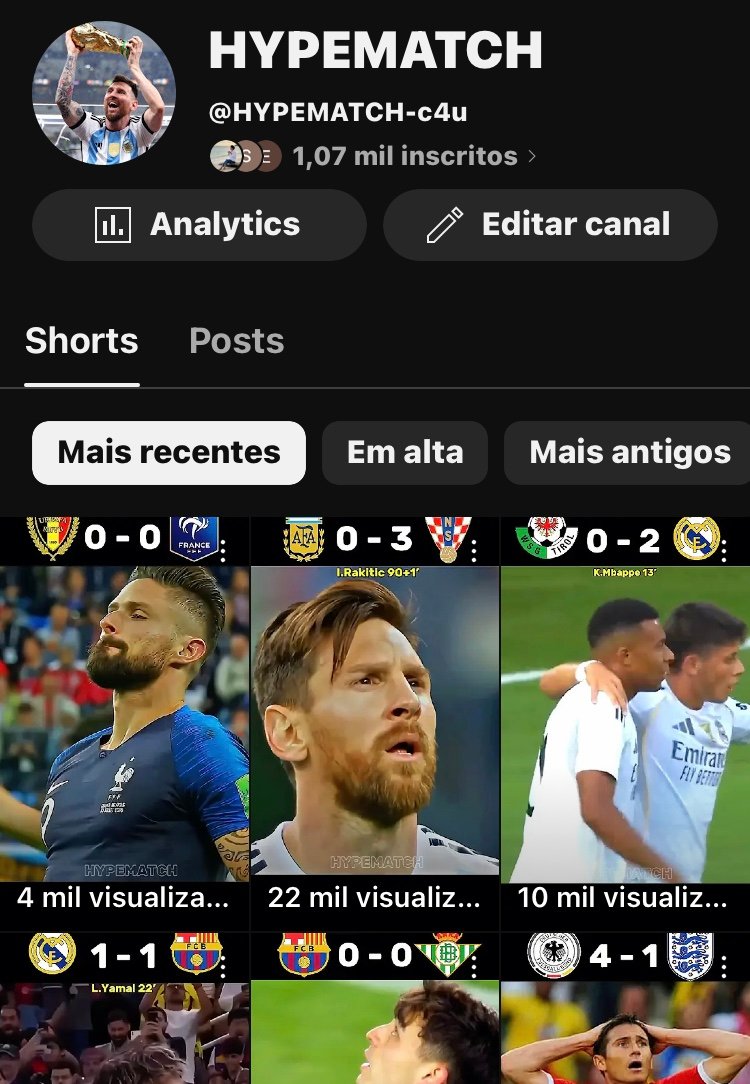Select Mais antigos filter chip
Screen dimensions: 750x1084
coord(629,453)
